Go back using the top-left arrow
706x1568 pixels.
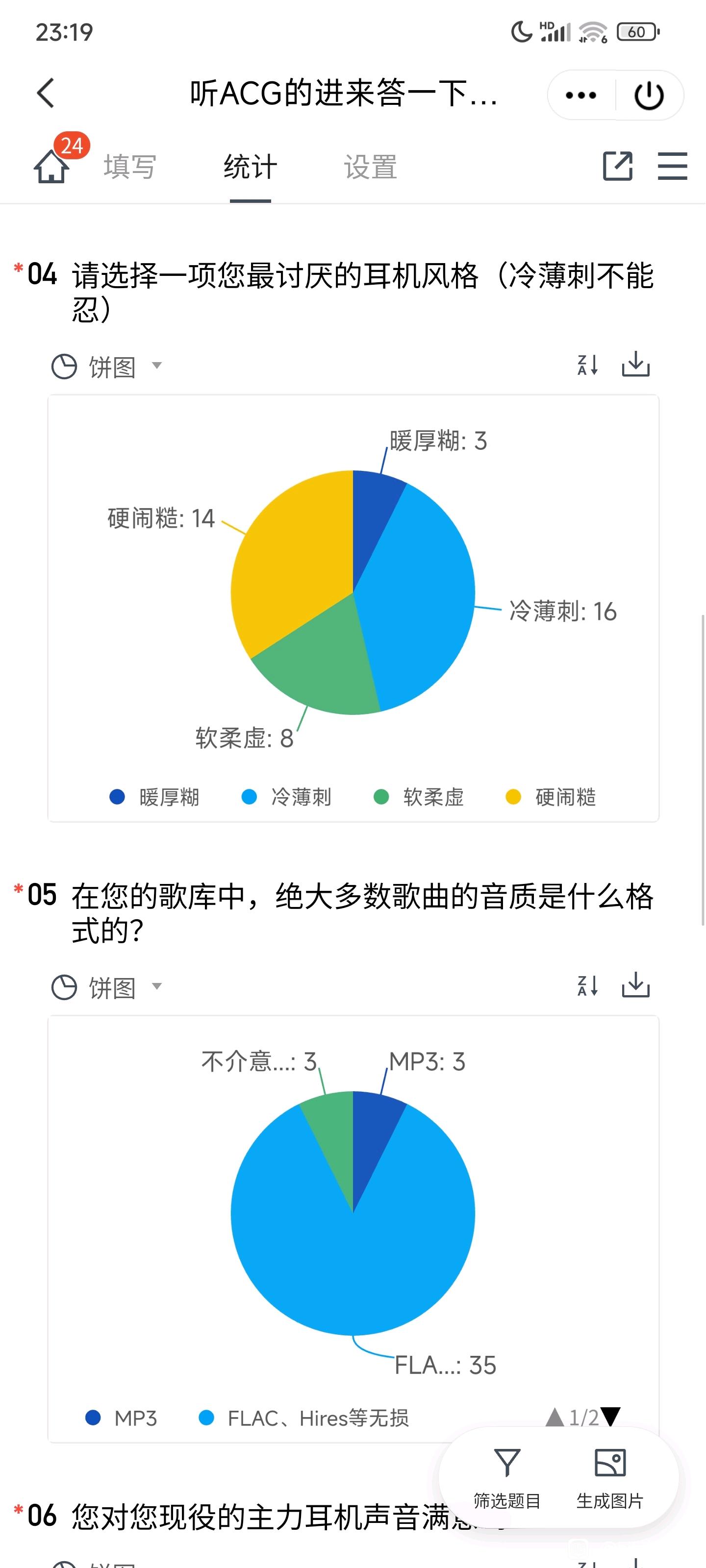[46, 93]
